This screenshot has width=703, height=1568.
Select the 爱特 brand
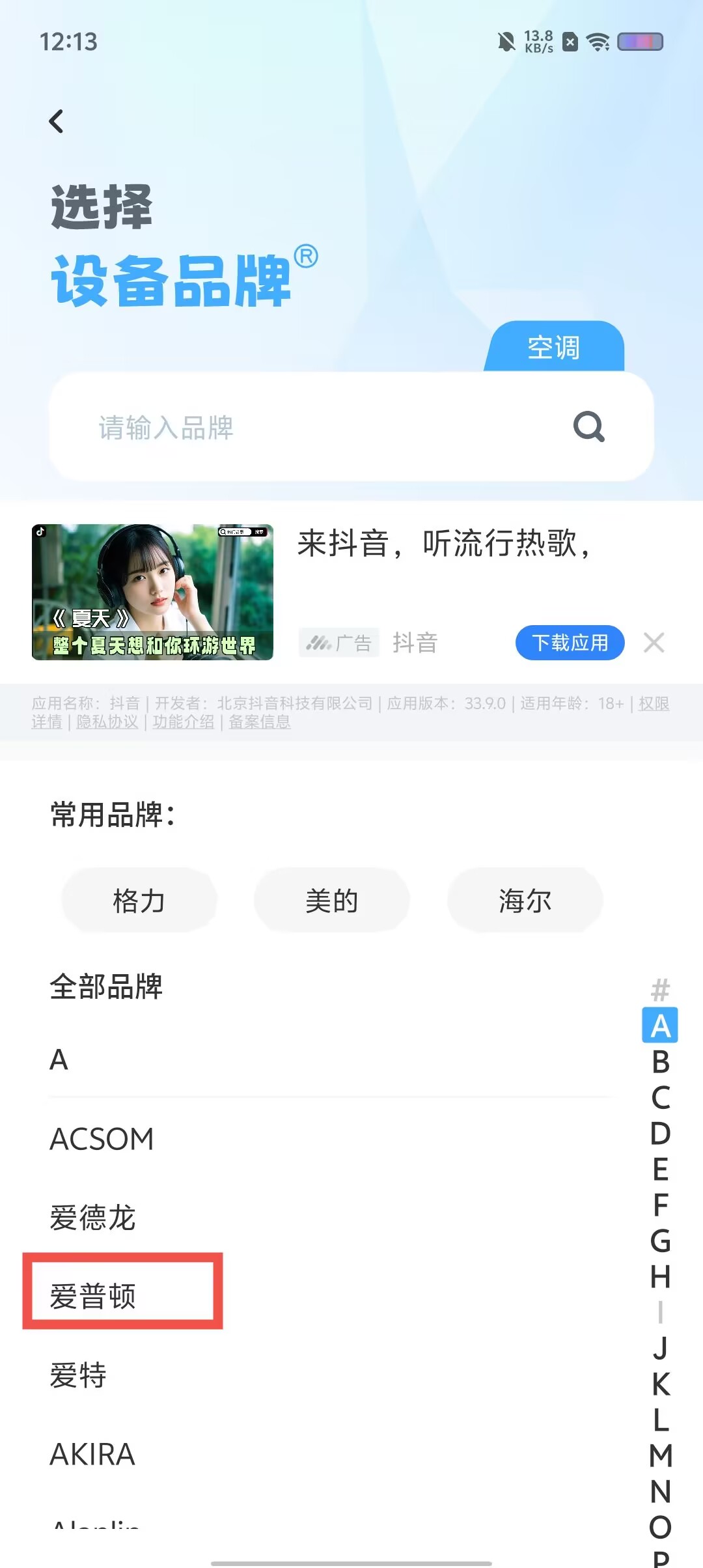tap(78, 1375)
